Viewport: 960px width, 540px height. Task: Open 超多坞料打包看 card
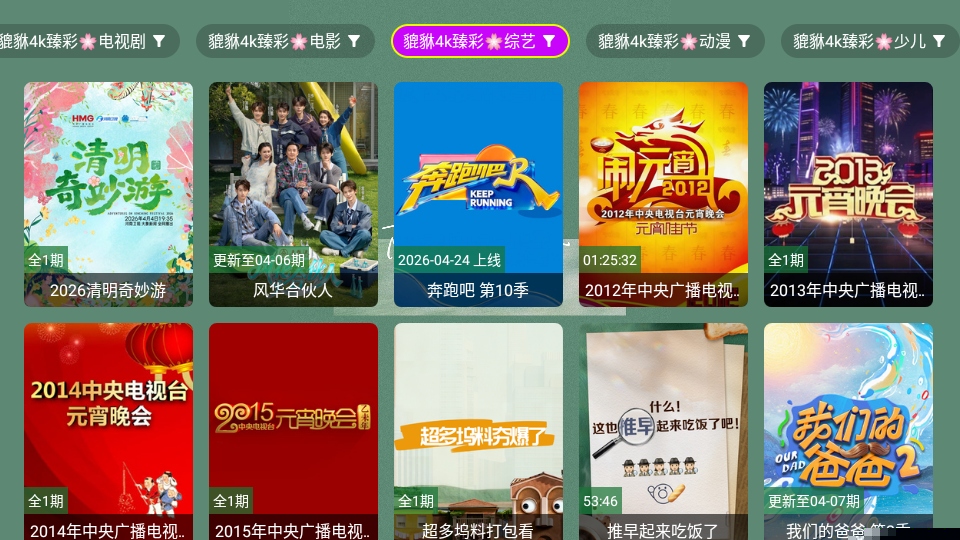click(x=478, y=430)
